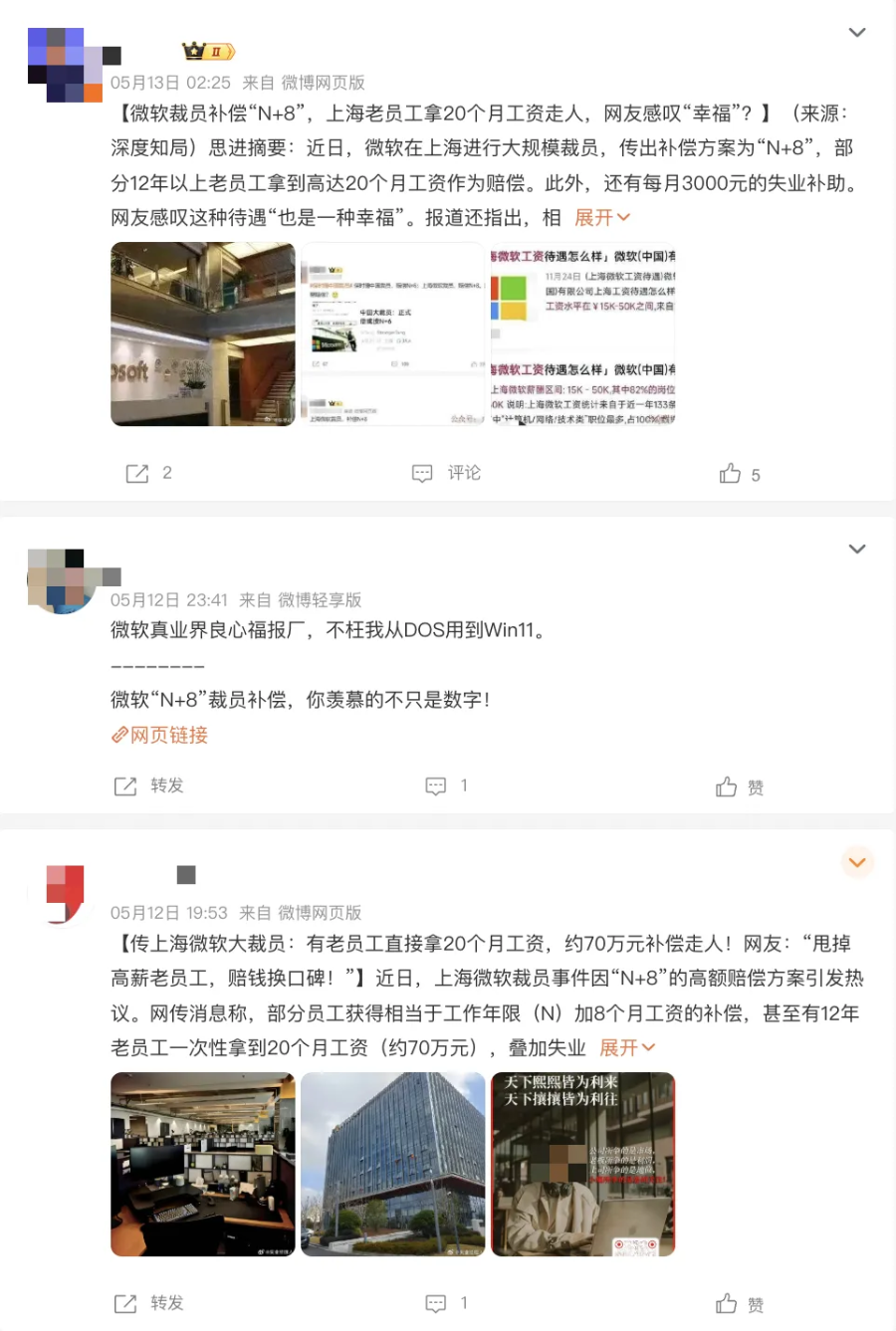Open the orange chevron menu on the 19:53 post

coord(857,862)
